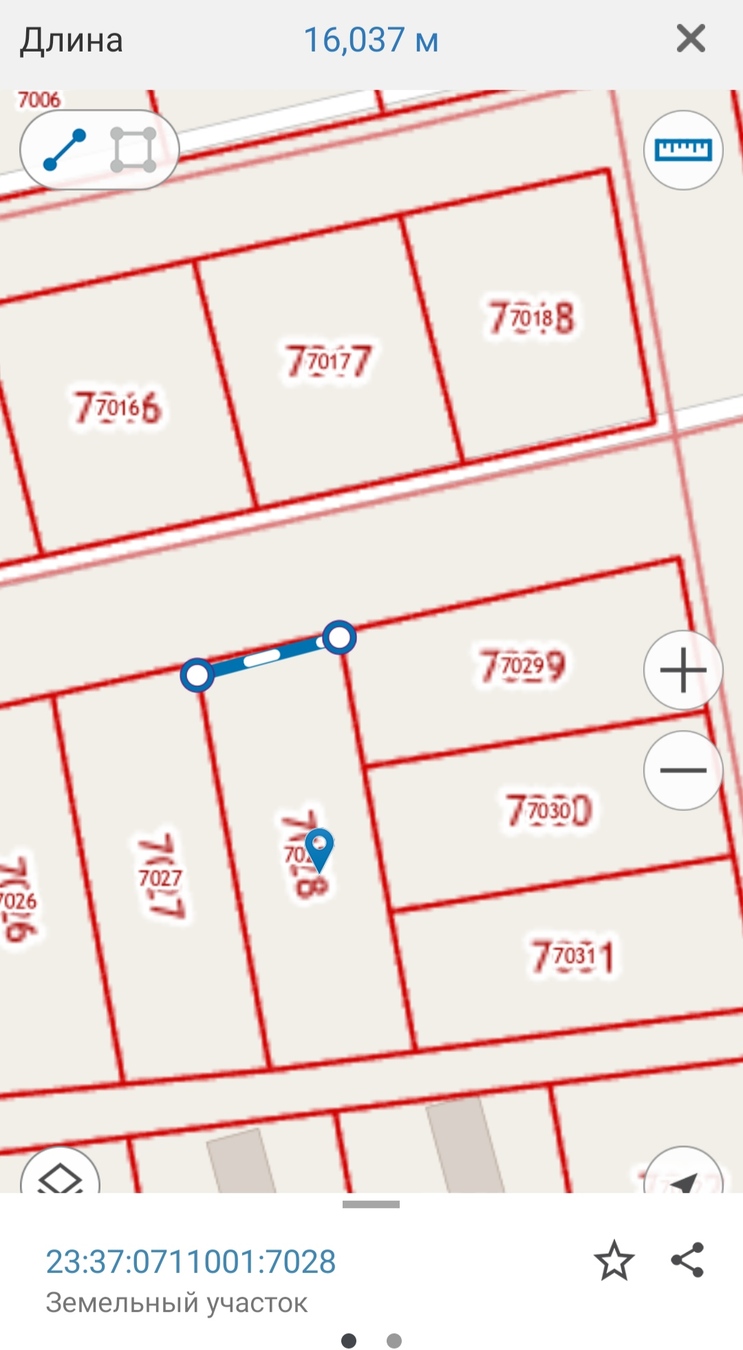Switch to the area polygon tool
The height and width of the screenshot is (1350, 743).
tap(133, 150)
